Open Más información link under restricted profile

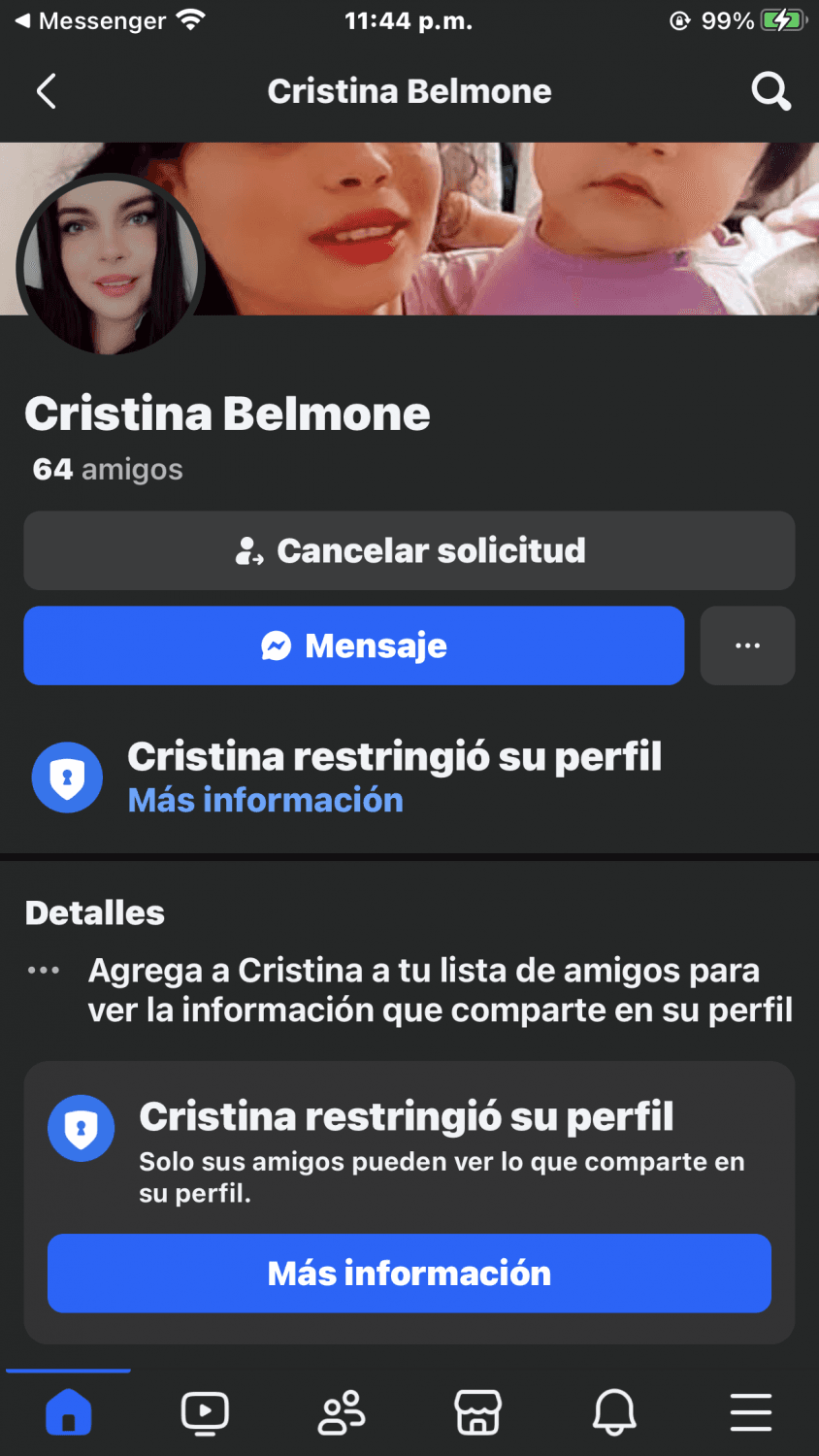(x=266, y=800)
